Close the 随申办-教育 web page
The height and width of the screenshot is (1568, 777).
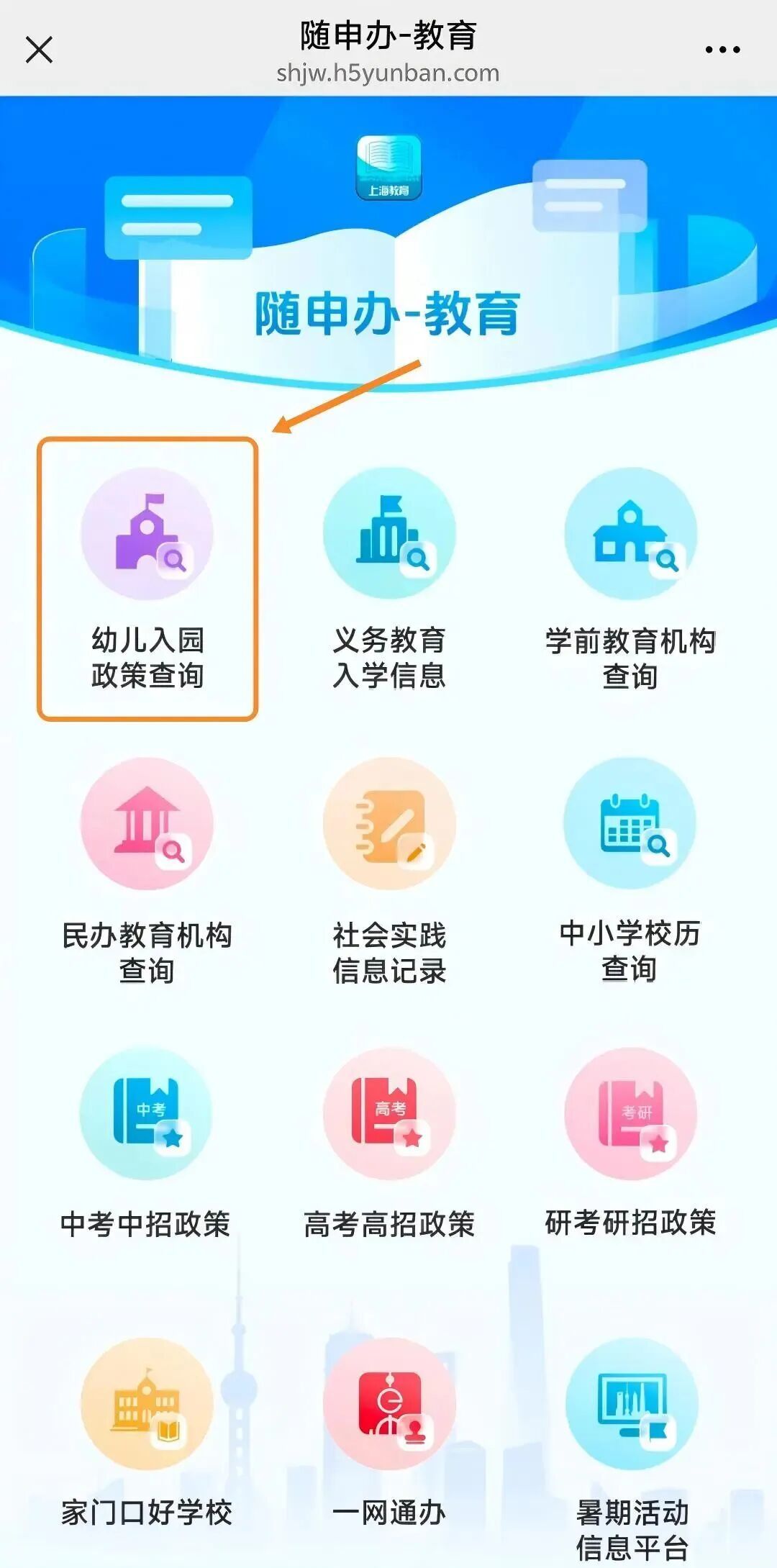pyautogui.click(x=39, y=50)
